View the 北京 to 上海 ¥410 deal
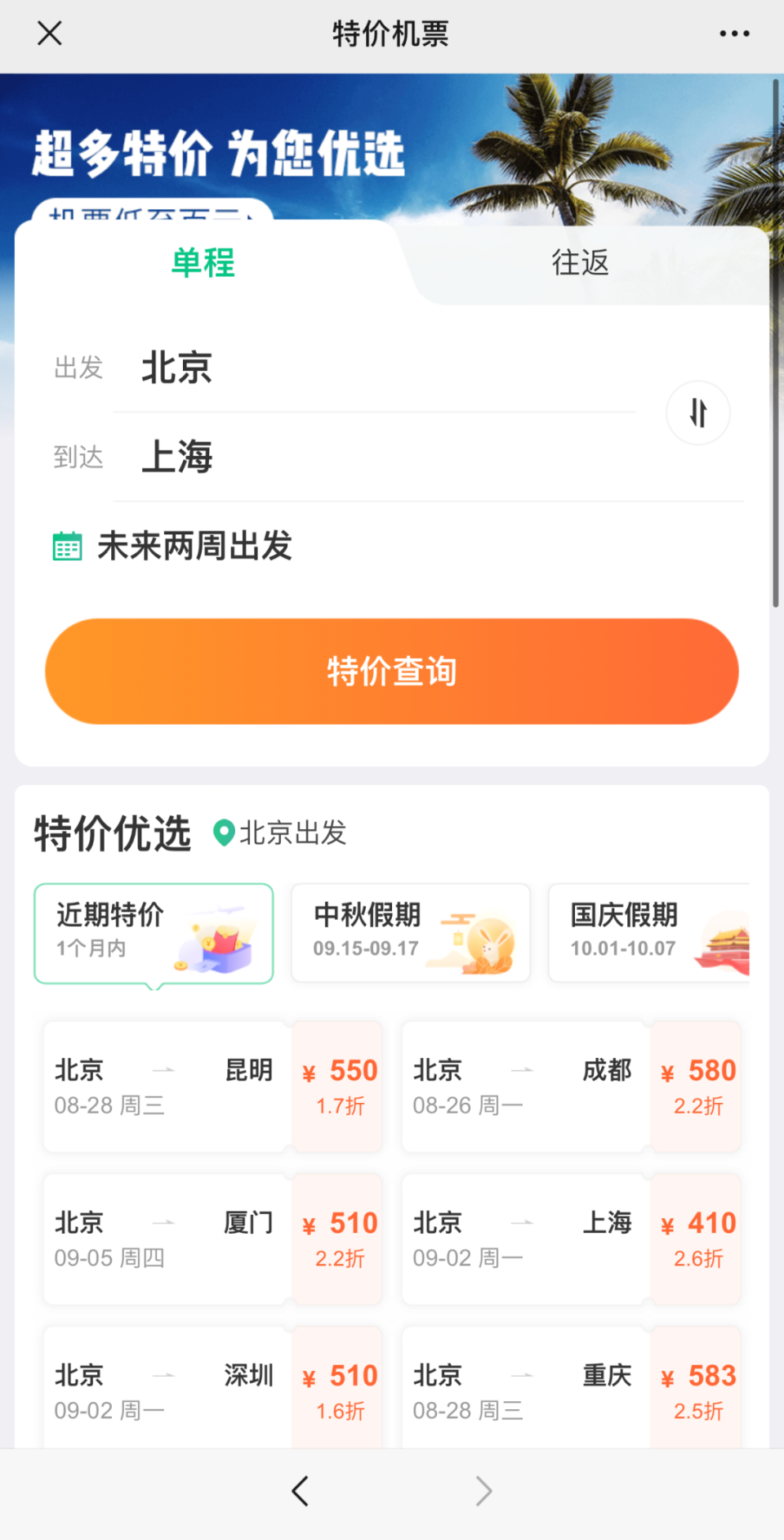The width and height of the screenshot is (784, 1540). pyautogui.click(x=572, y=1239)
